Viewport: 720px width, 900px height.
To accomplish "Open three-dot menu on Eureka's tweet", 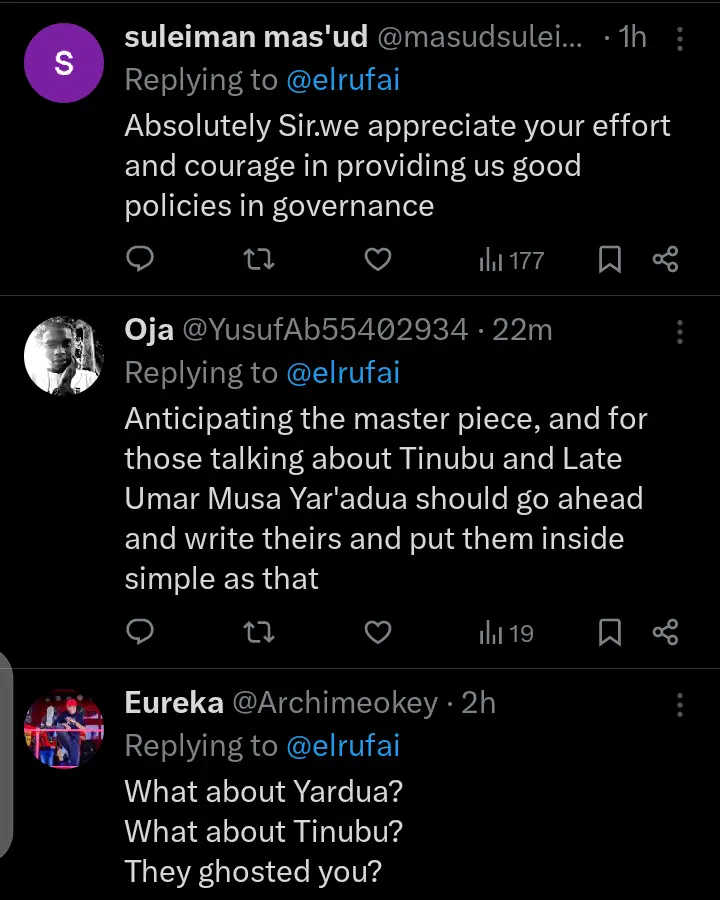I will (680, 705).
